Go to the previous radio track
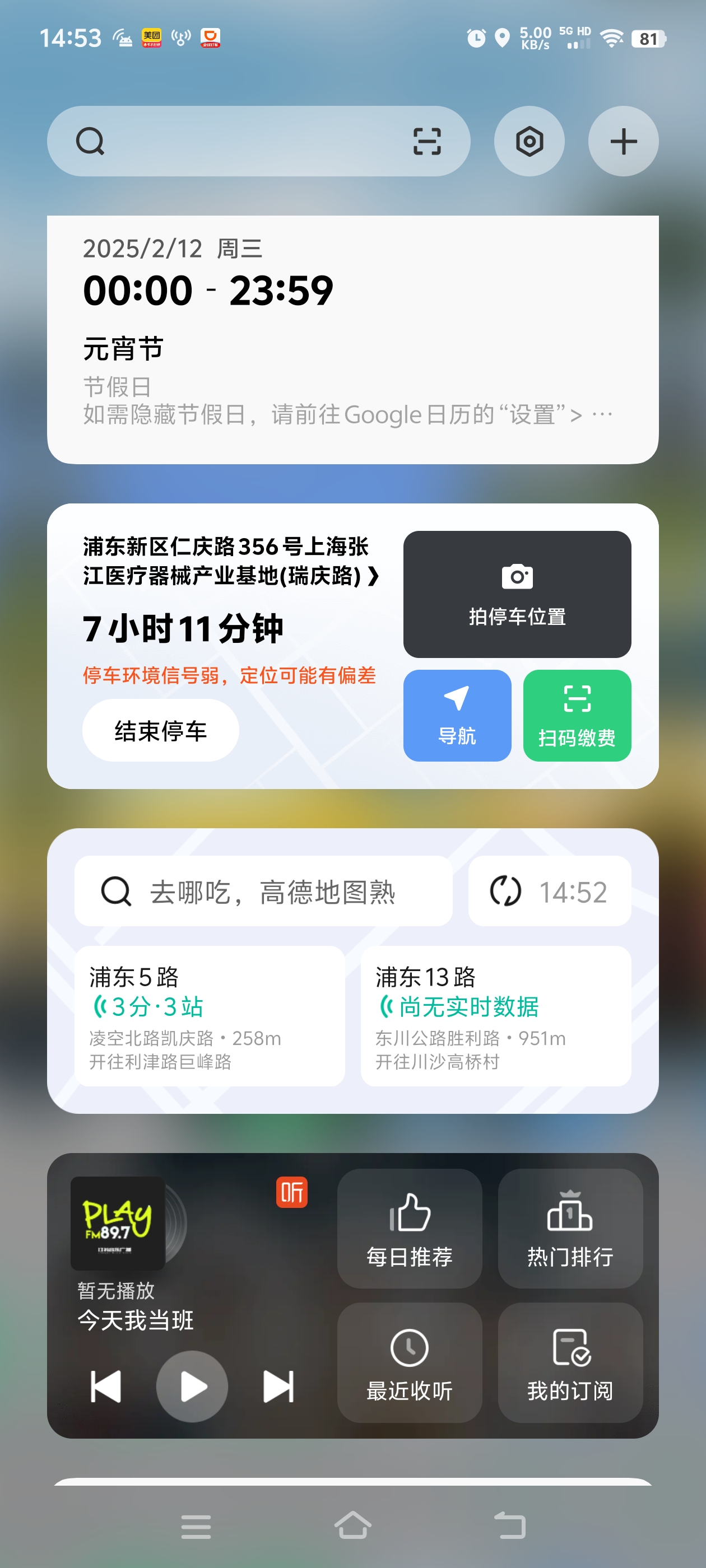Image resolution: width=706 pixels, height=1568 pixels. pyautogui.click(x=106, y=1387)
